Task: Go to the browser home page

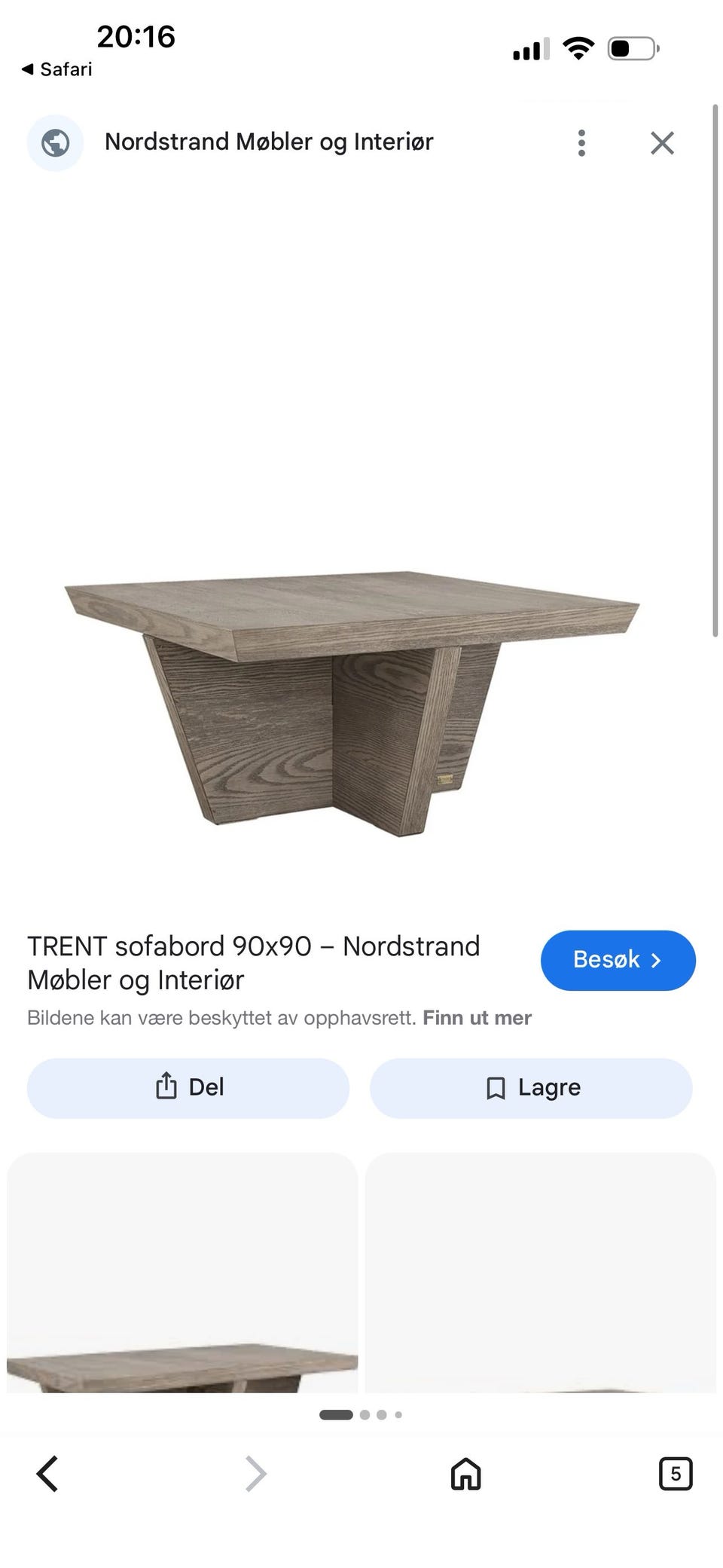Action: [x=465, y=1473]
